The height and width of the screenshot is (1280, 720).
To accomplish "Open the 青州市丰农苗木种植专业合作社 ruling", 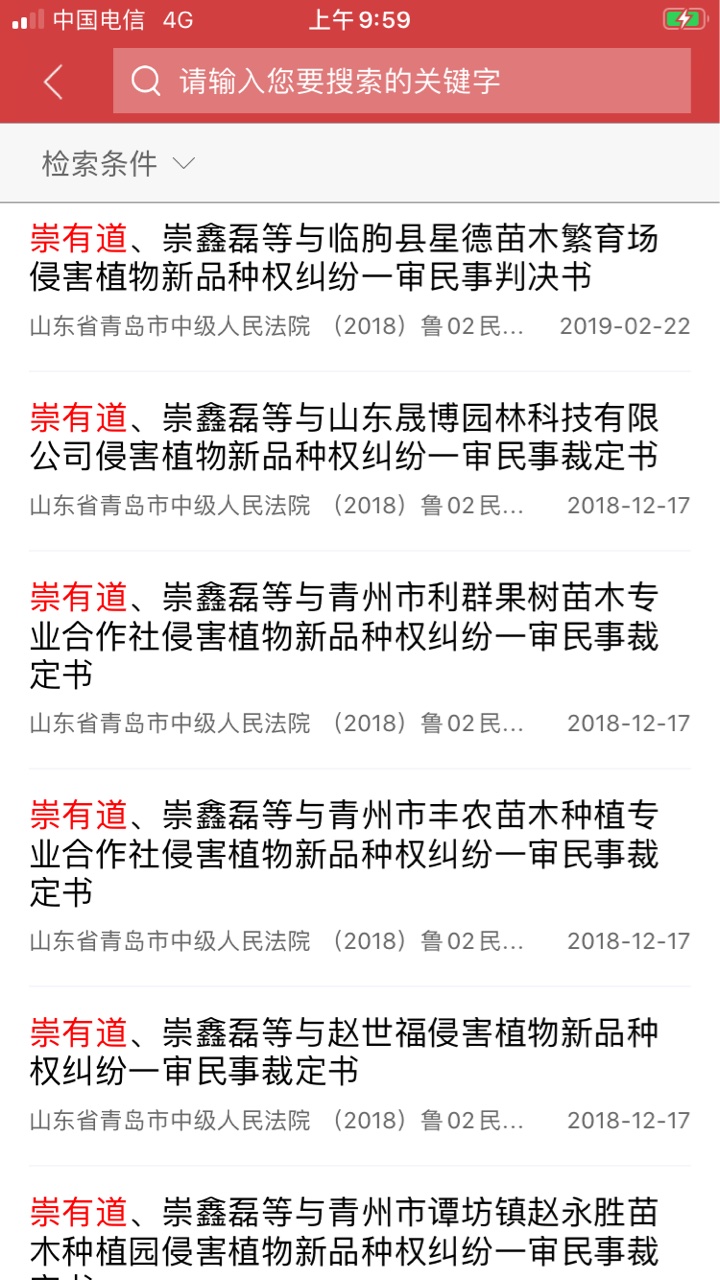I will [345, 854].
